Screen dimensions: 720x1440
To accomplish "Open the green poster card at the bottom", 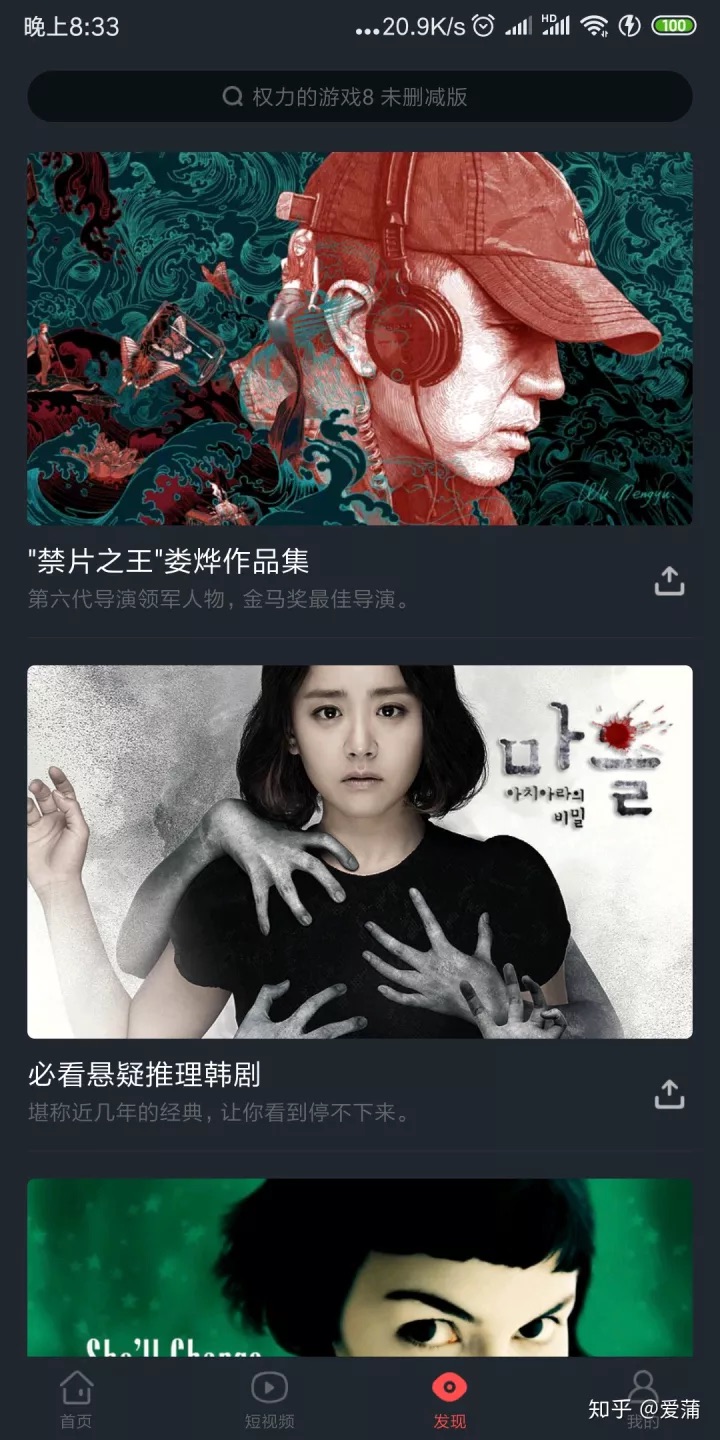I will coord(360,1267).
